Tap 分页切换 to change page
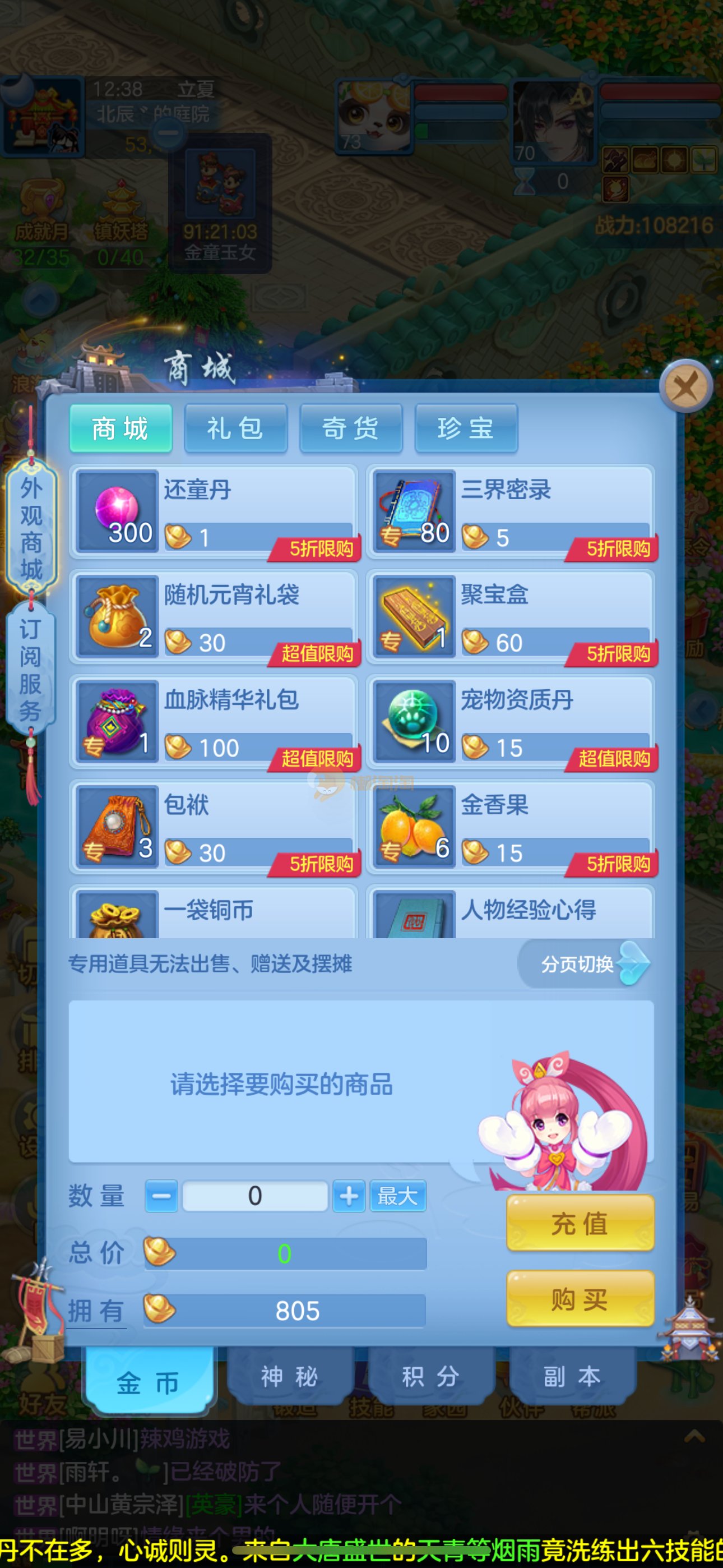 click(584, 963)
